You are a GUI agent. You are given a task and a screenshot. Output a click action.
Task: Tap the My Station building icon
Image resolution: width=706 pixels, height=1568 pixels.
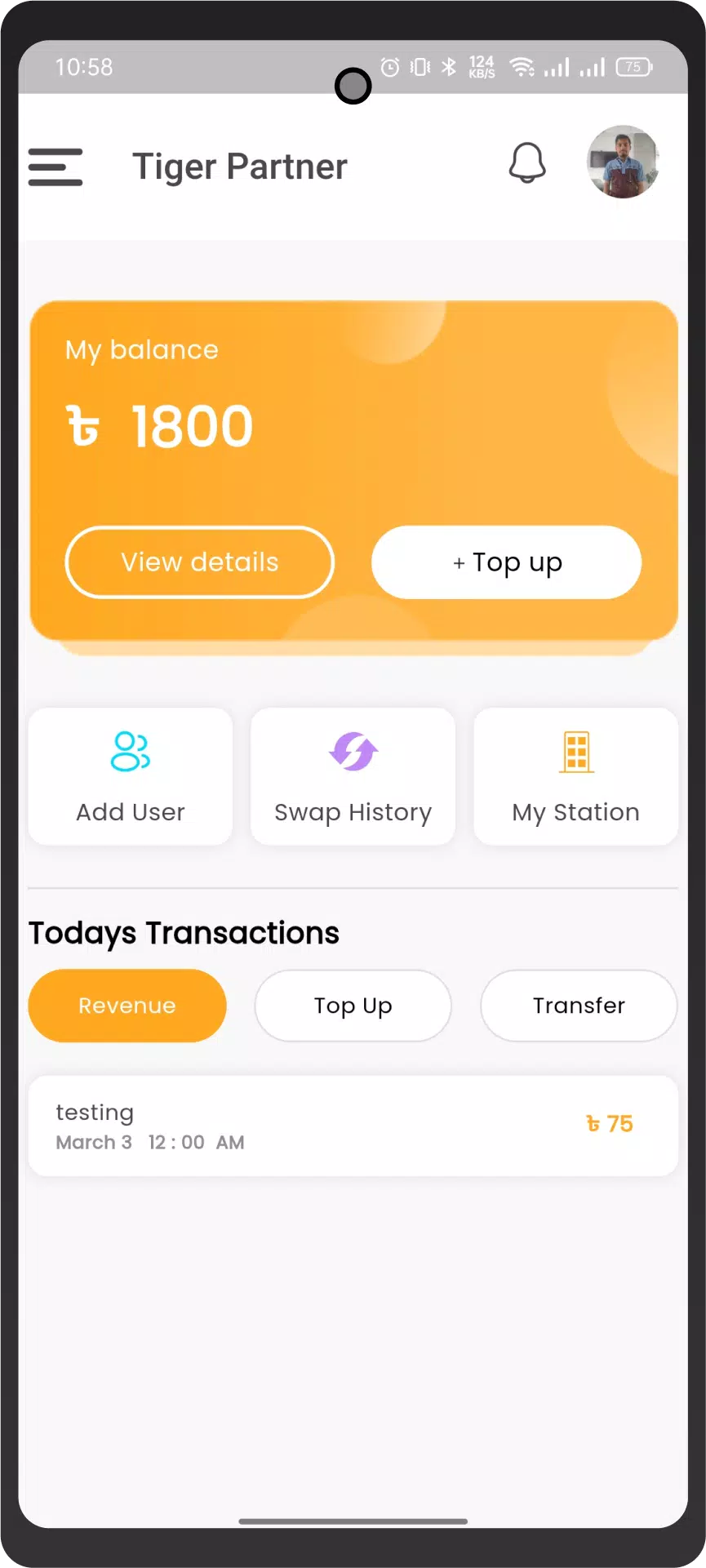[575, 751]
